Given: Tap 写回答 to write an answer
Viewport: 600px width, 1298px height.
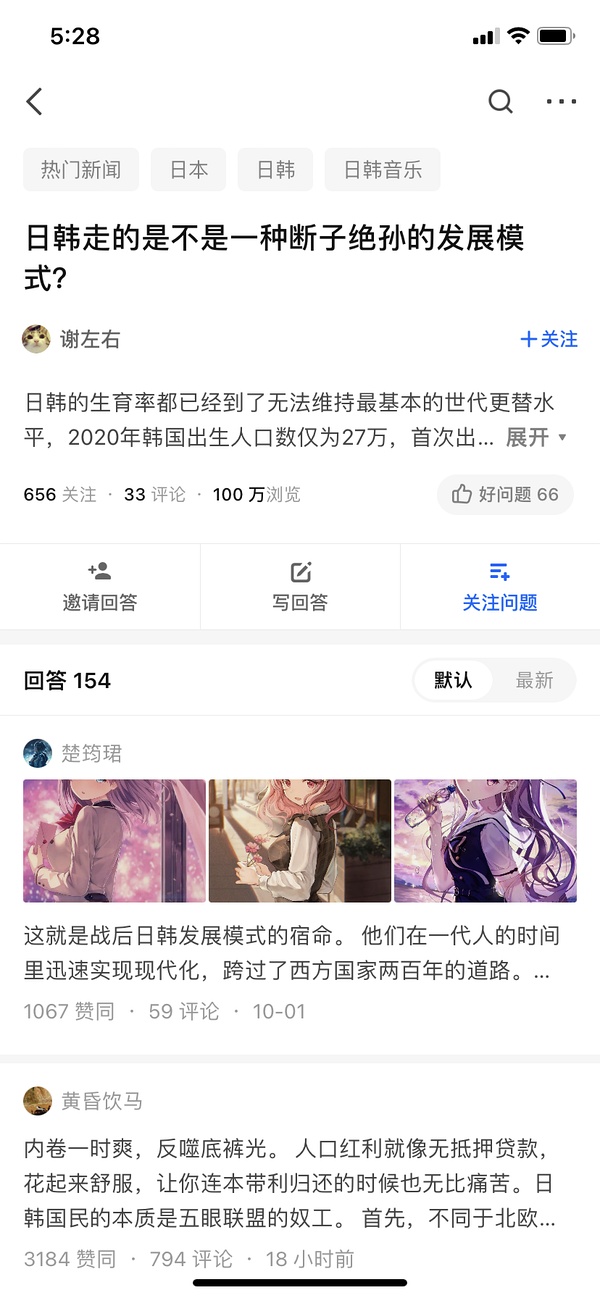Looking at the screenshot, I should [x=300, y=587].
